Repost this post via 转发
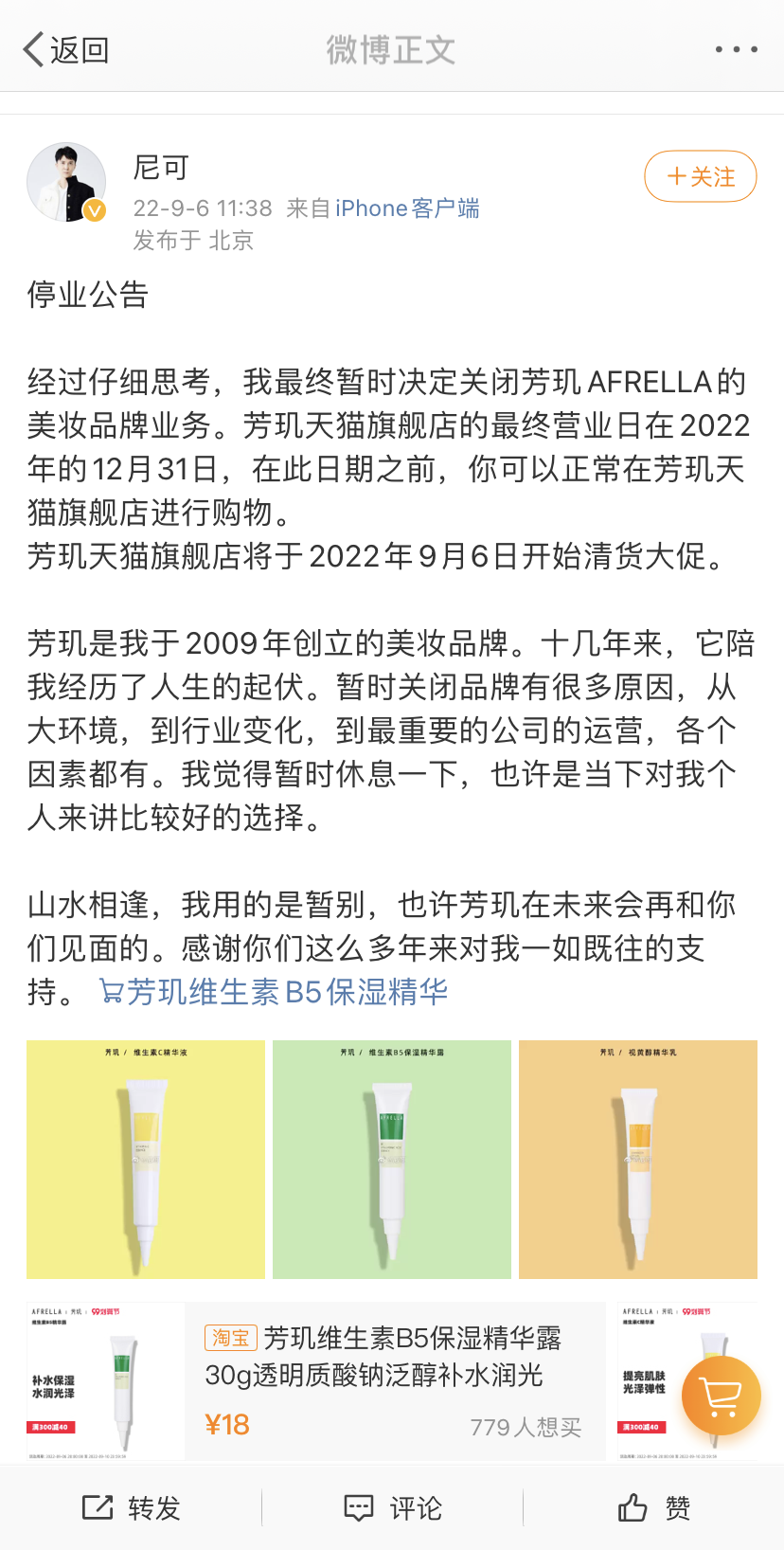The height and width of the screenshot is (1550, 784). (x=131, y=1507)
